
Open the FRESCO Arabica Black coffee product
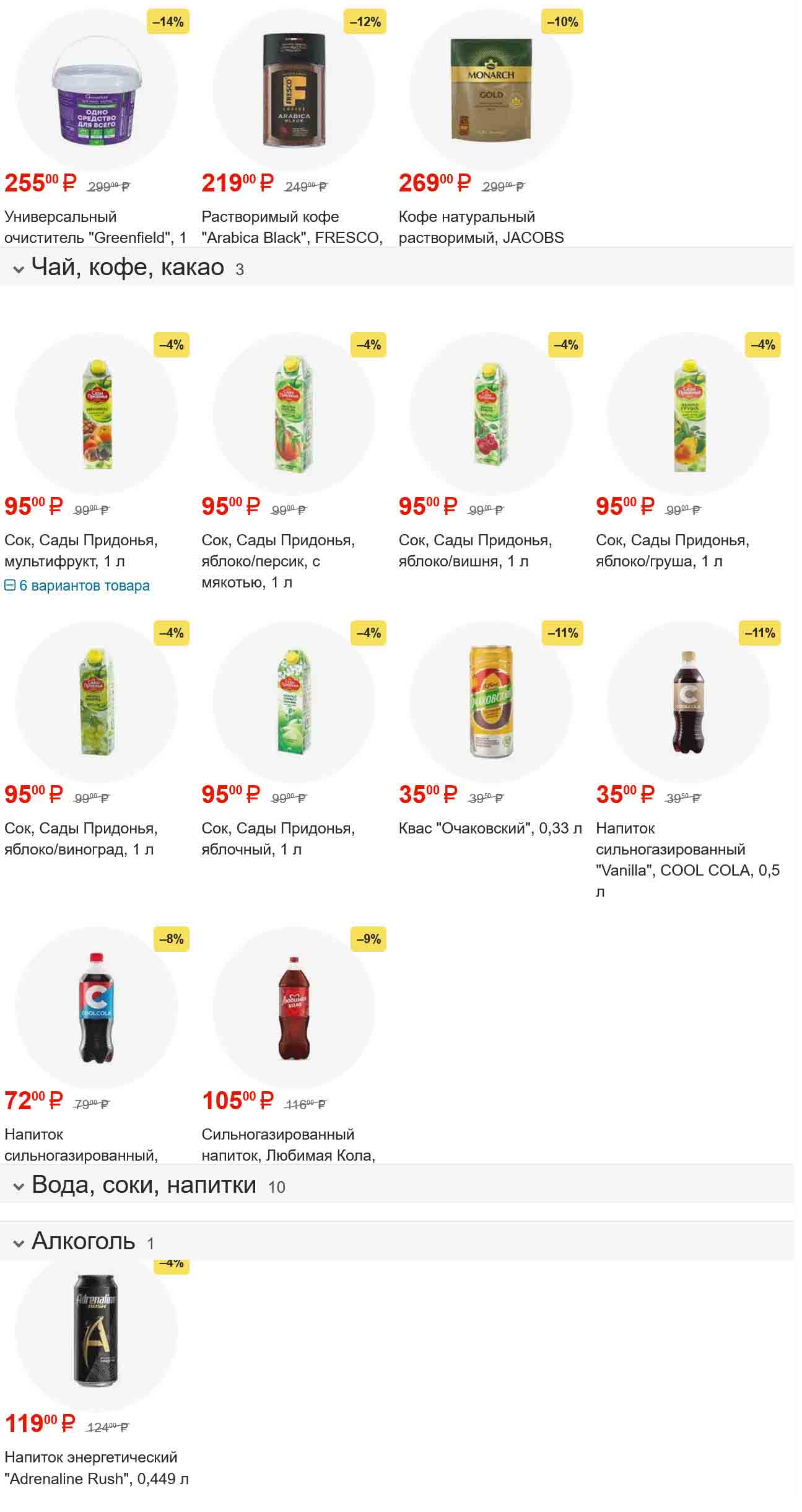[294, 90]
